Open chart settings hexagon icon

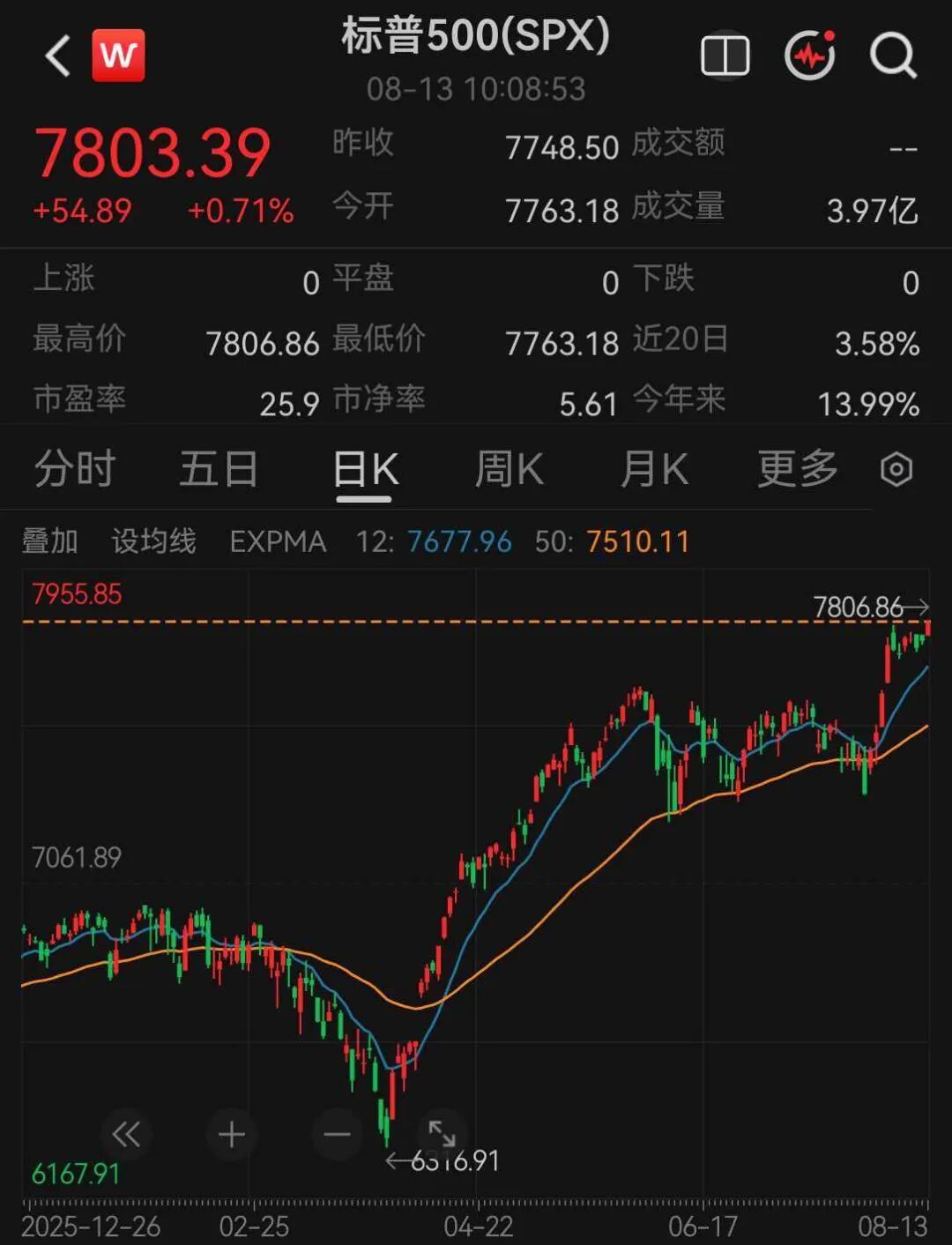pyautogui.click(x=896, y=469)
